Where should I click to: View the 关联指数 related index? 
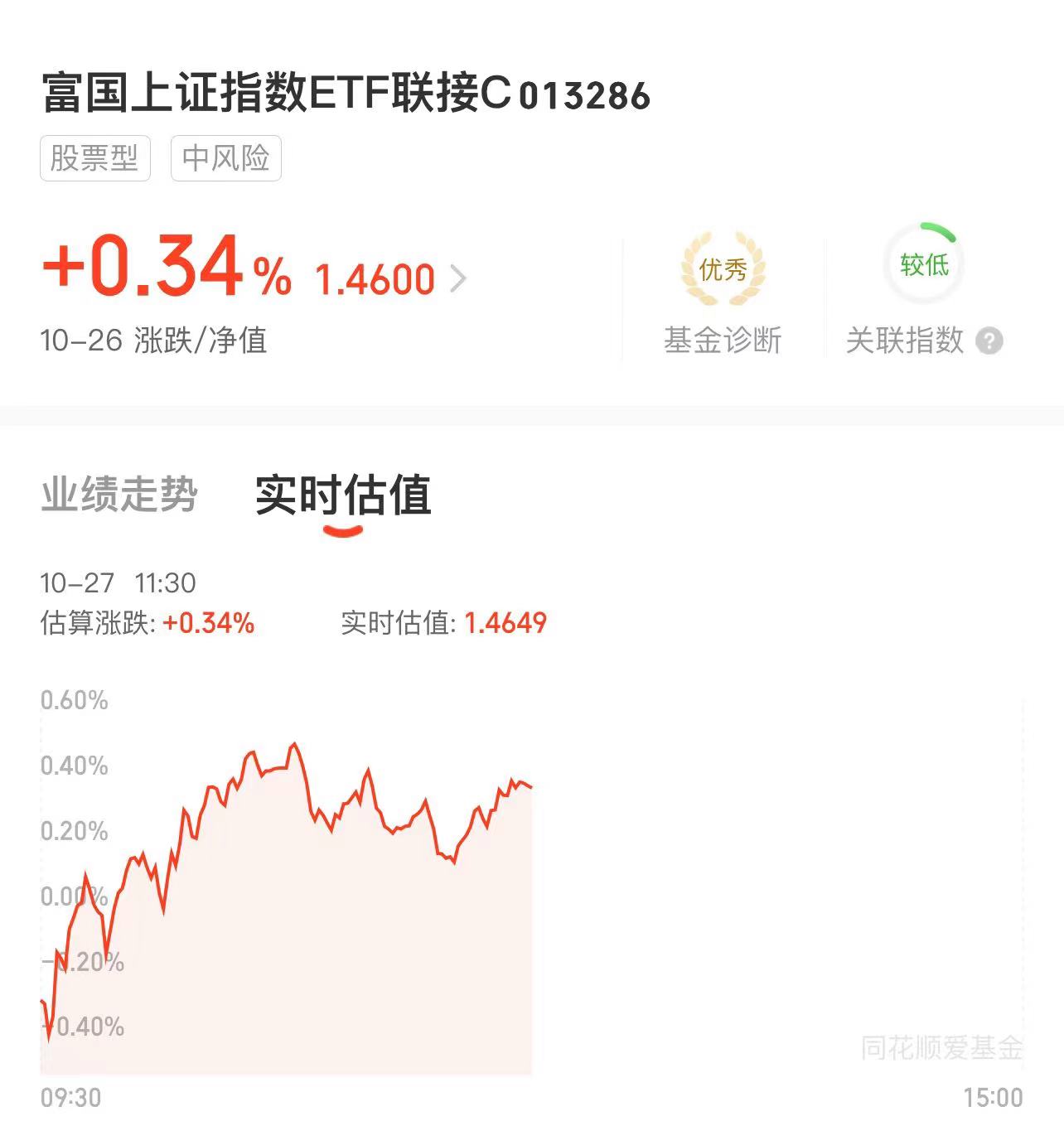pyautogui.click(x=906, y=292)
